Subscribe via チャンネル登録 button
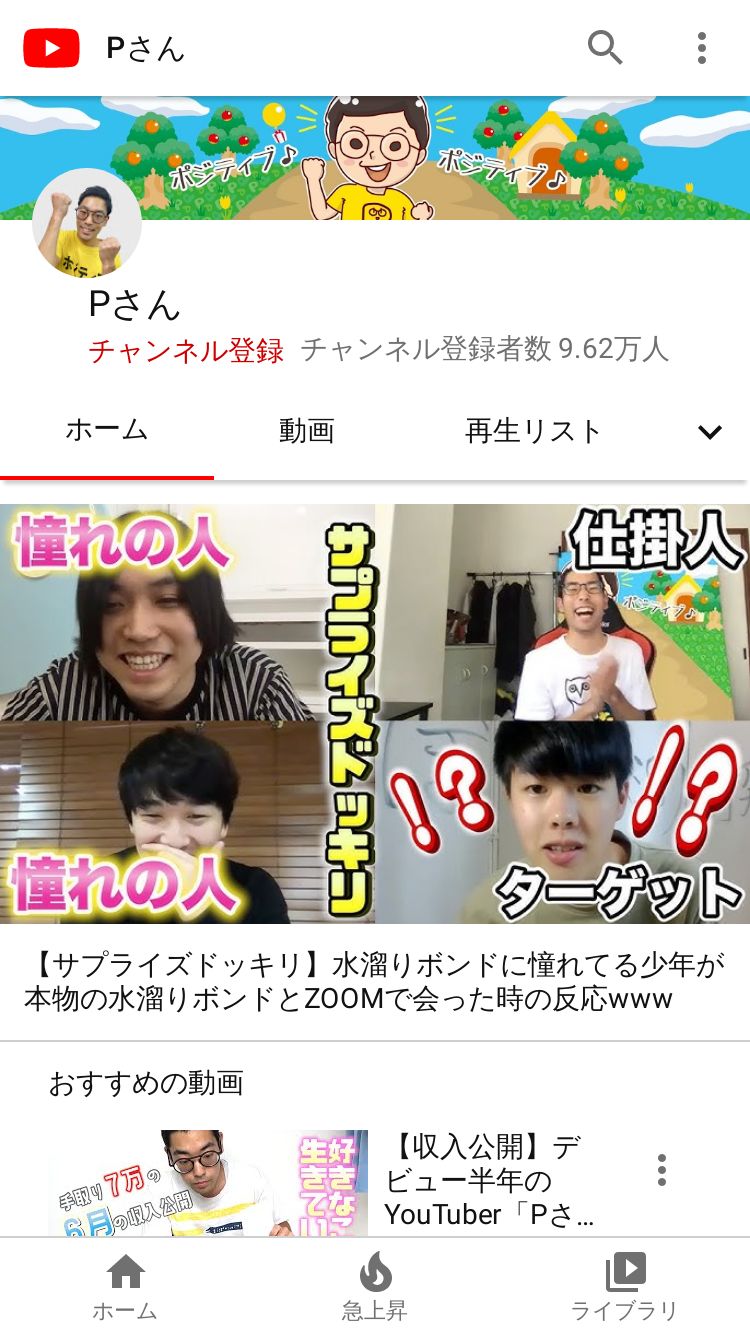750x1334 pixels. click(x=186, y=350)
